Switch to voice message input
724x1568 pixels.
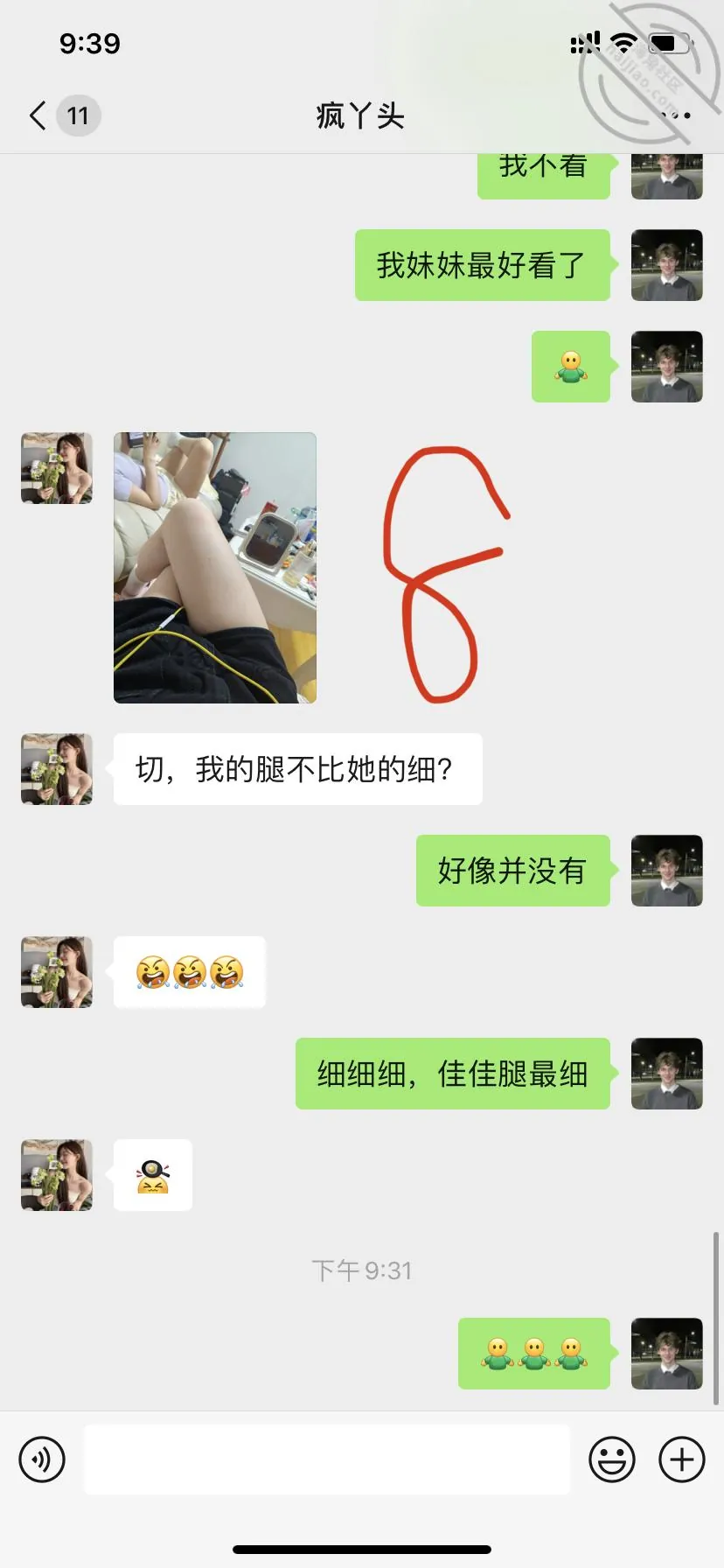click(x=42, y=1459)
